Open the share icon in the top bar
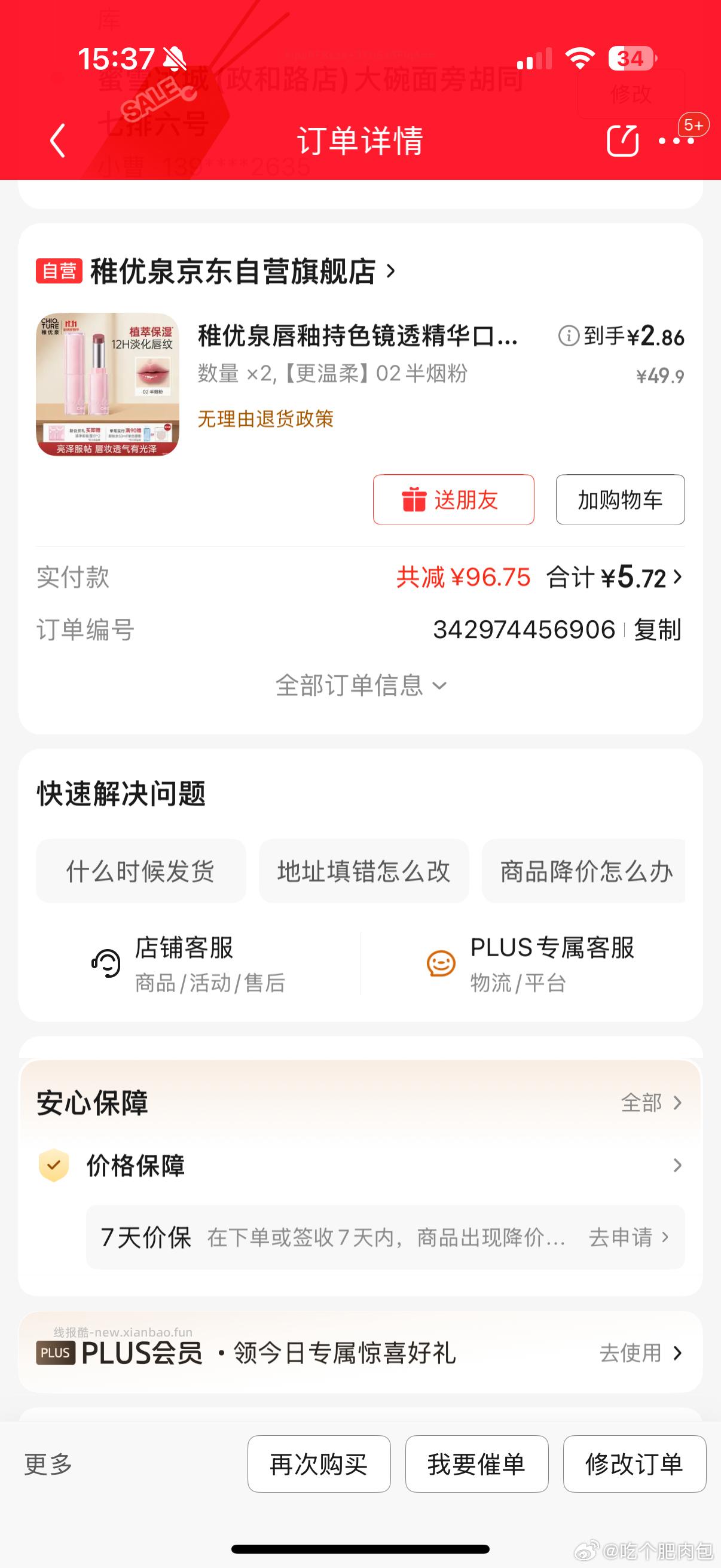This screenshot has height=1568, width=721. (x=621, y=141)
